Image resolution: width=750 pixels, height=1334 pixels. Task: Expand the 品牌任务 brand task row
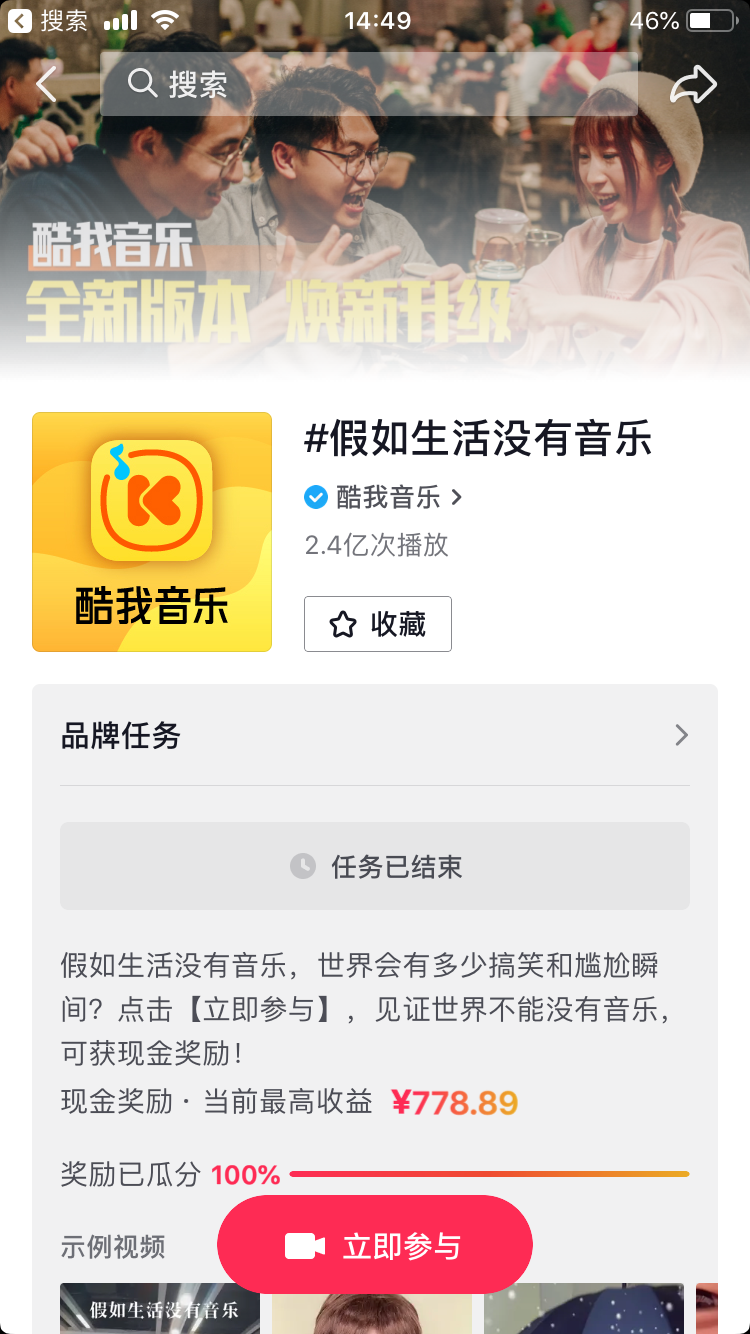375,736
